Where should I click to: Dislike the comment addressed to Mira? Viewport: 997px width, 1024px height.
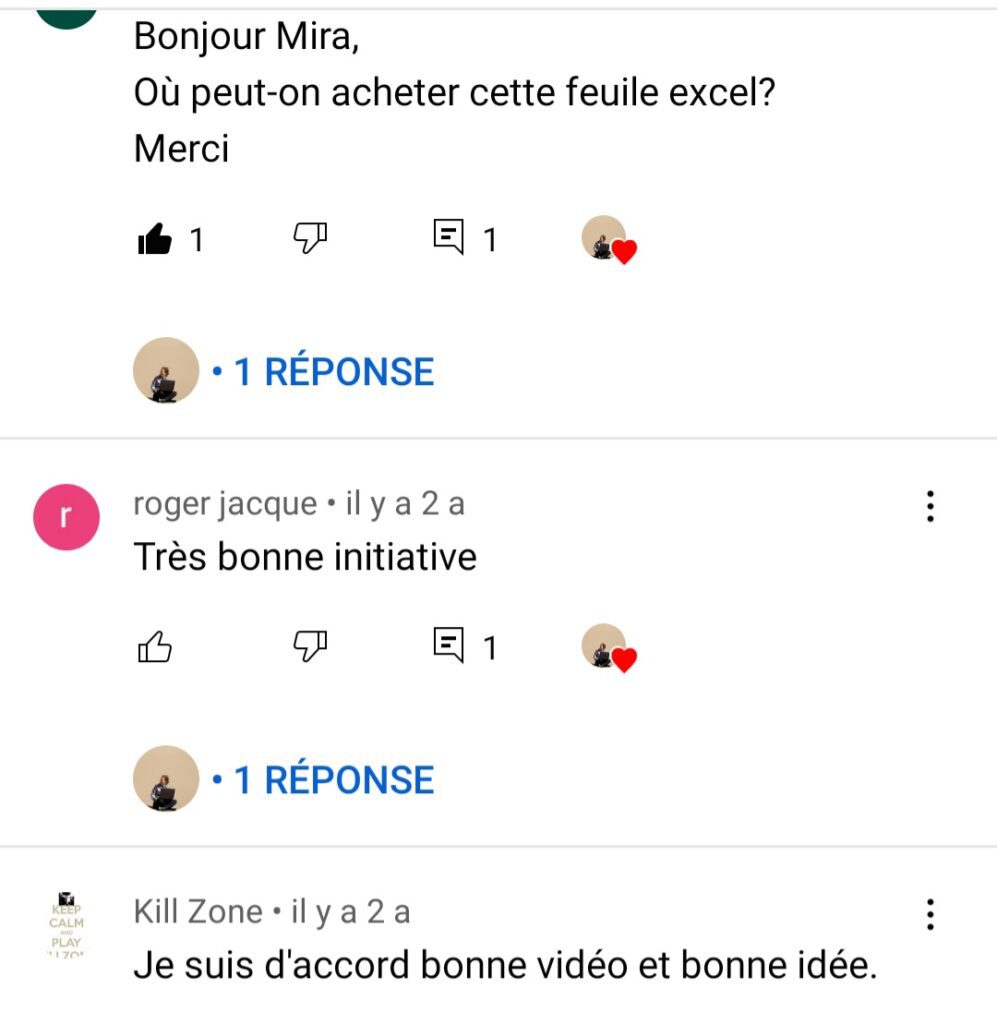(310, 239)
